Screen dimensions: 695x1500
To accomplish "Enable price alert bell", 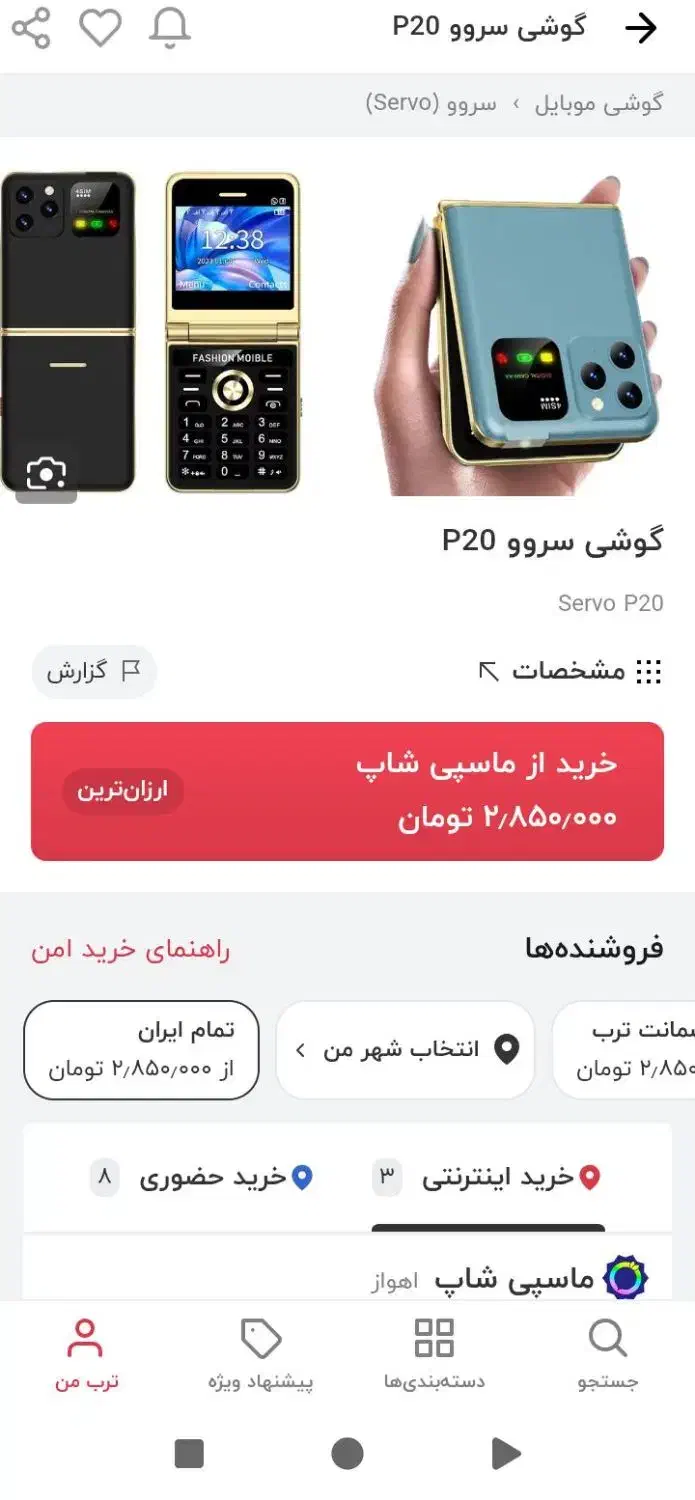I will click(x=170, y=28).
